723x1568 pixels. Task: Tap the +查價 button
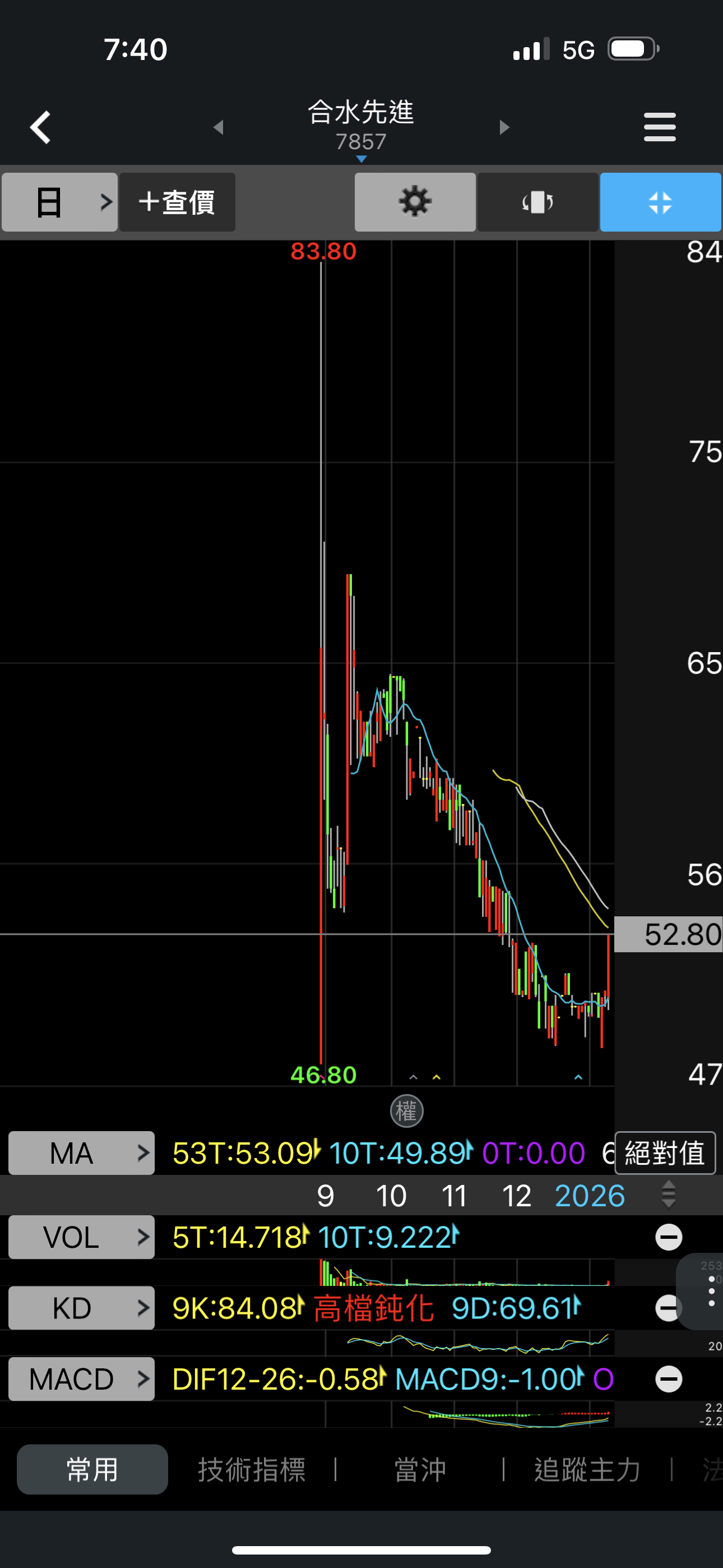177,202
